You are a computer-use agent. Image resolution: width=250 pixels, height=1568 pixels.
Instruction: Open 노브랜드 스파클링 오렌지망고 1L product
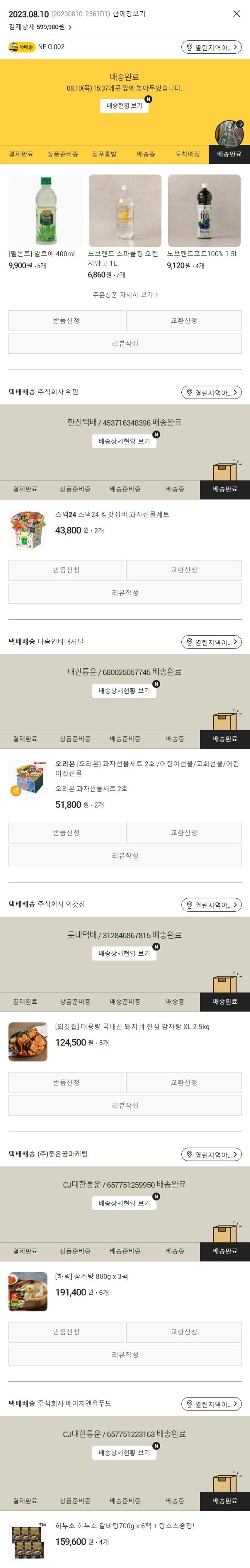tap(125, 211)
